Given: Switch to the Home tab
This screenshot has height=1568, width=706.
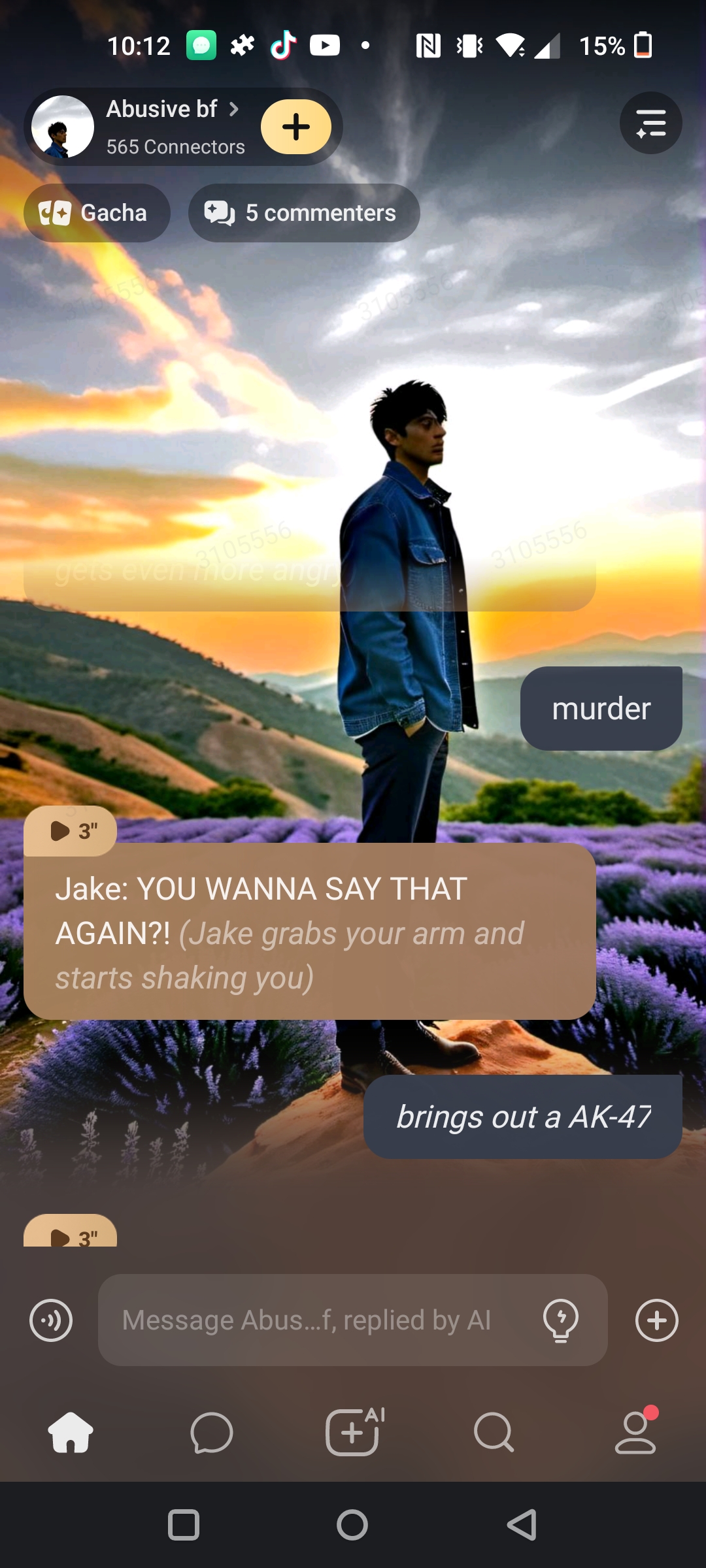Looking at the screenshot, I should tap(71, 1433).
